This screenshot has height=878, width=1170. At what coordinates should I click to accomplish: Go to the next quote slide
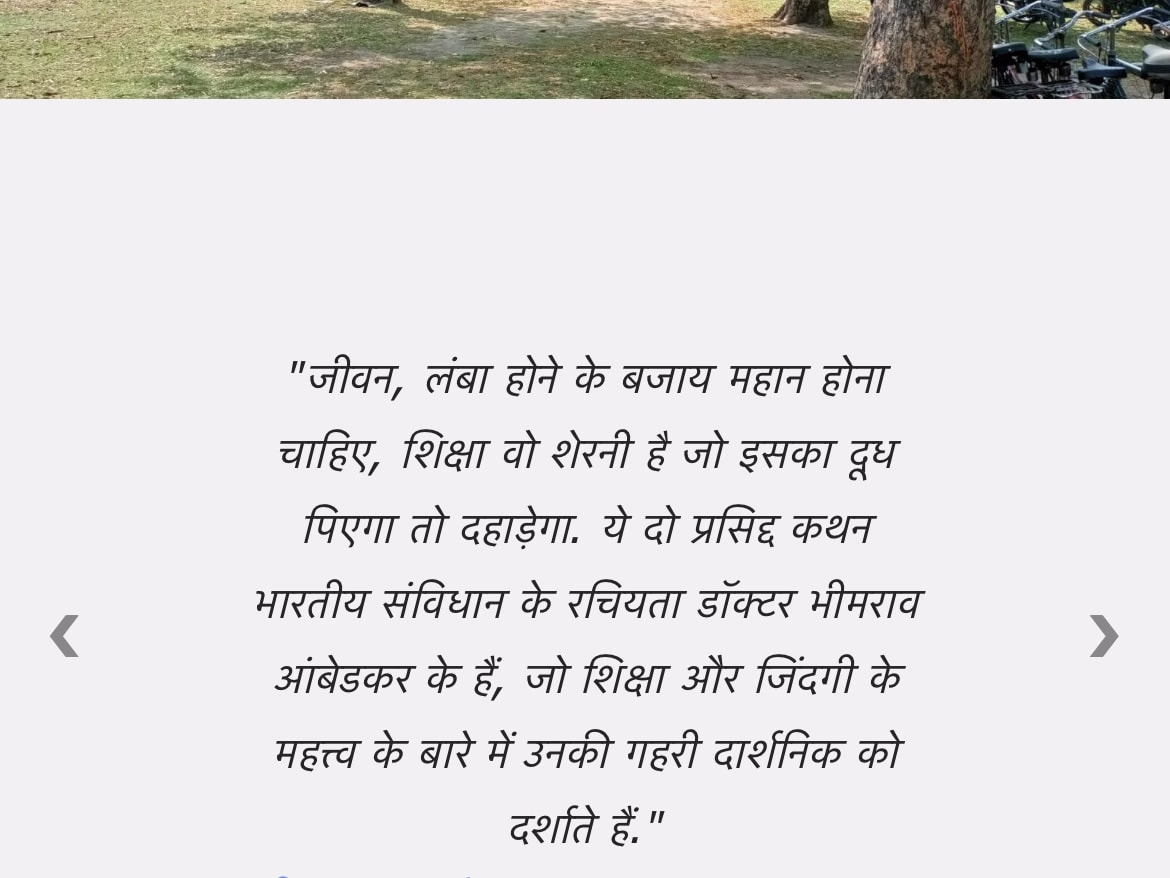coord(1103,636)
